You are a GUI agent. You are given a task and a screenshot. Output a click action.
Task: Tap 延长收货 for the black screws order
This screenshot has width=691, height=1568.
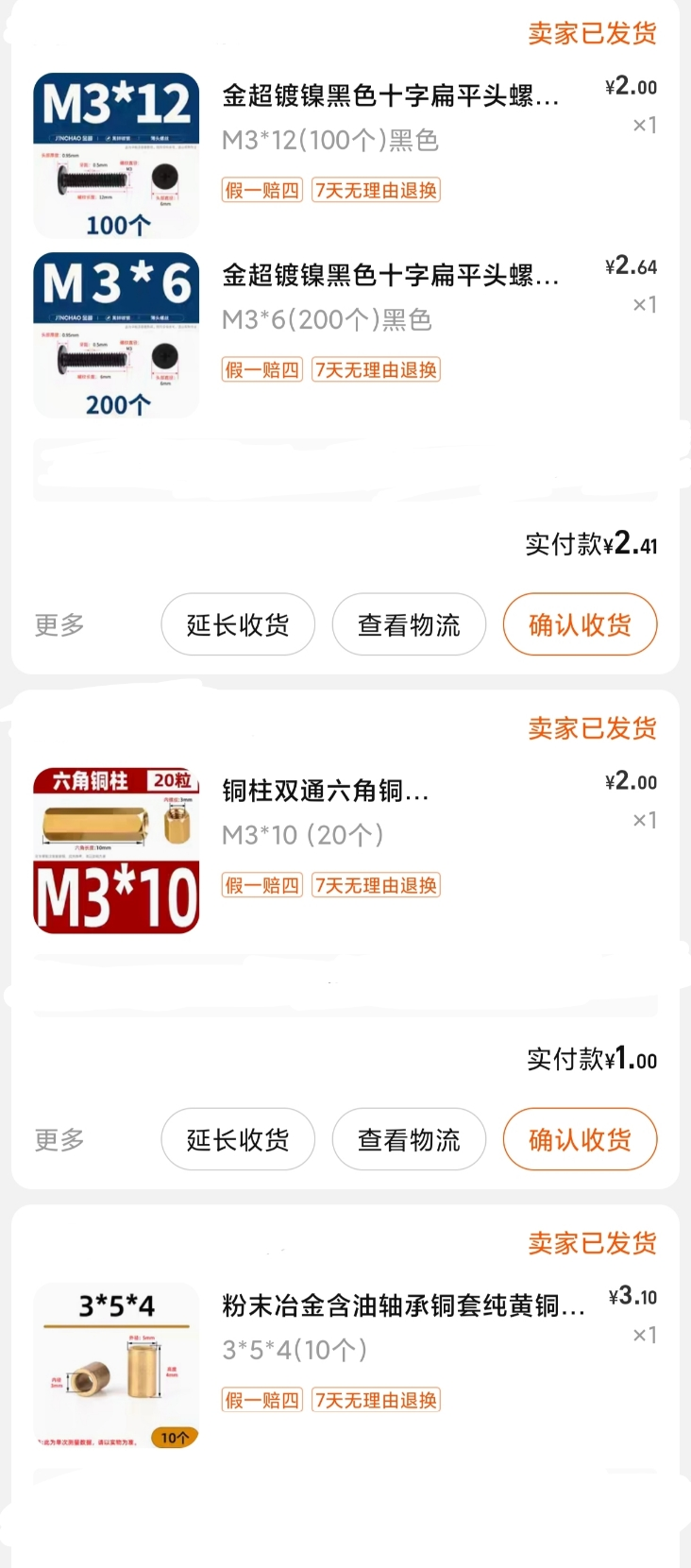point(238,624)
